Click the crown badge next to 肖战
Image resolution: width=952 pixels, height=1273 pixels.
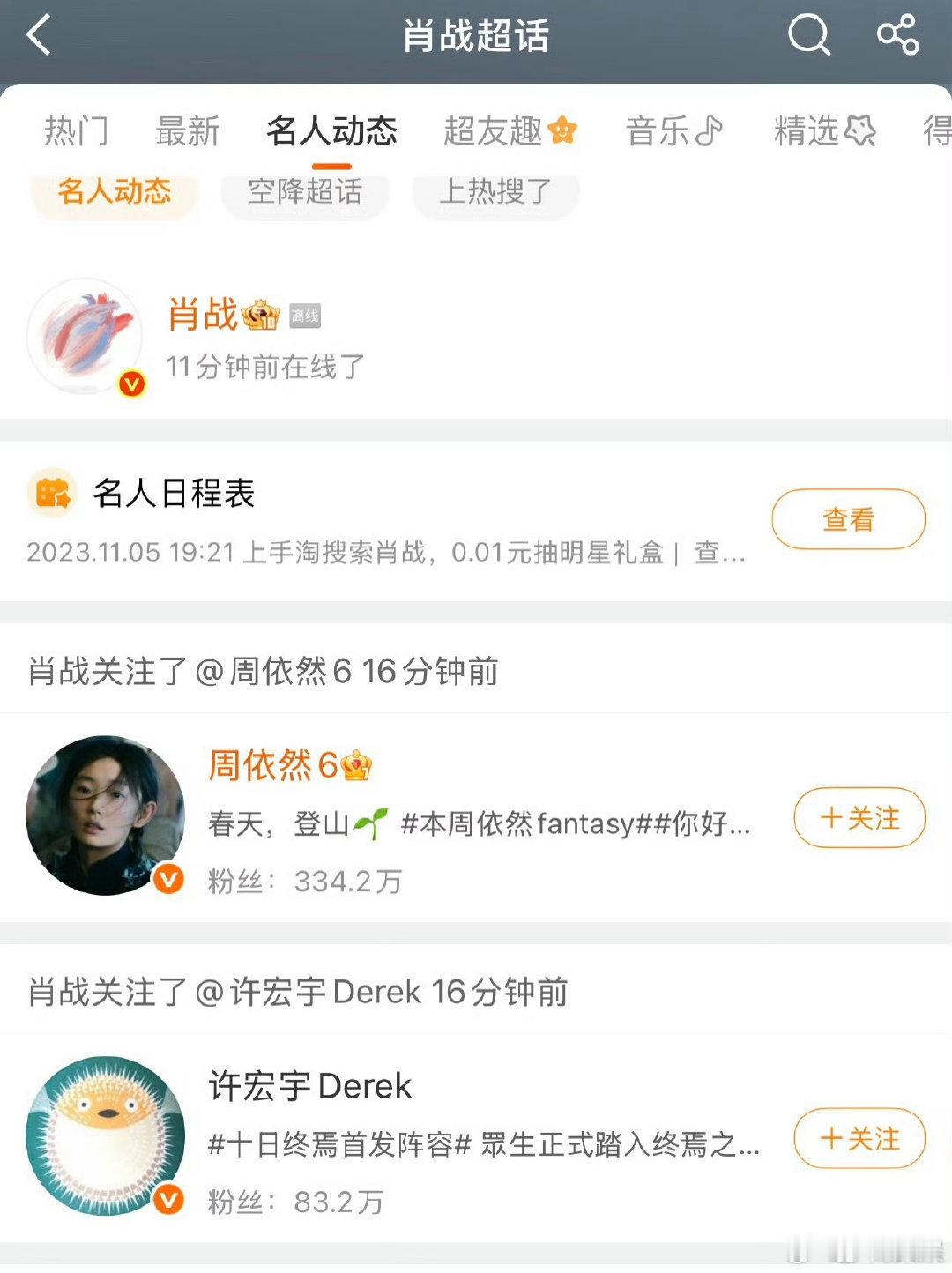(x=262, y=316)
